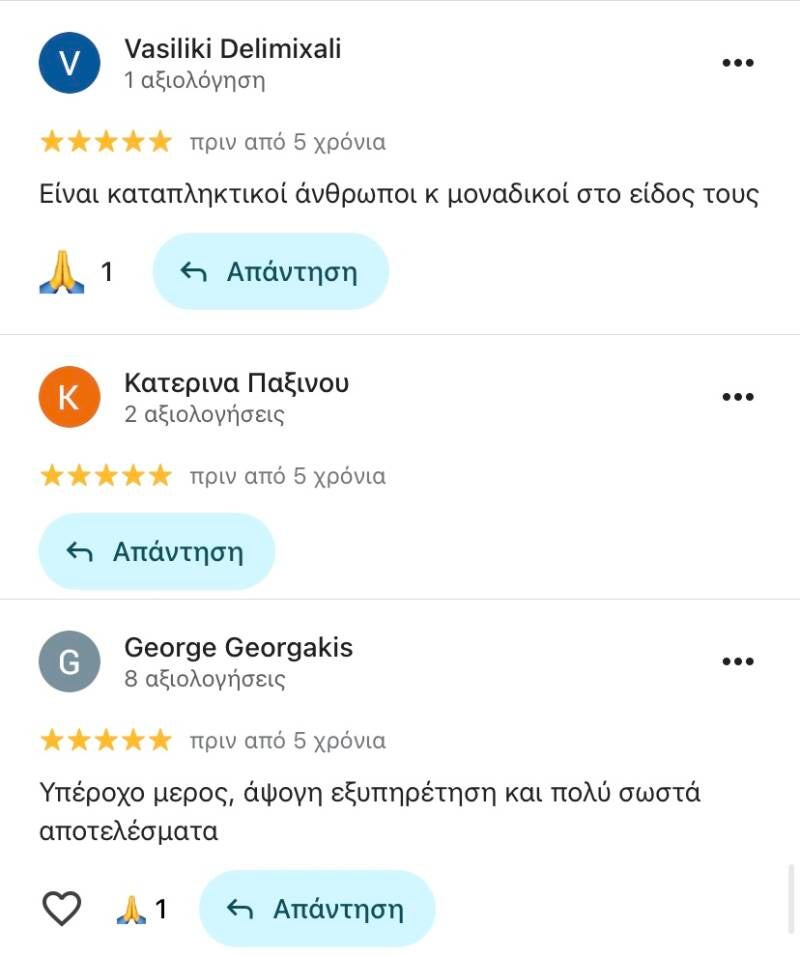Reply to Vasiliki Delimixali's review
The height and width of the screenshot is (955, 800).
(270, 272)
